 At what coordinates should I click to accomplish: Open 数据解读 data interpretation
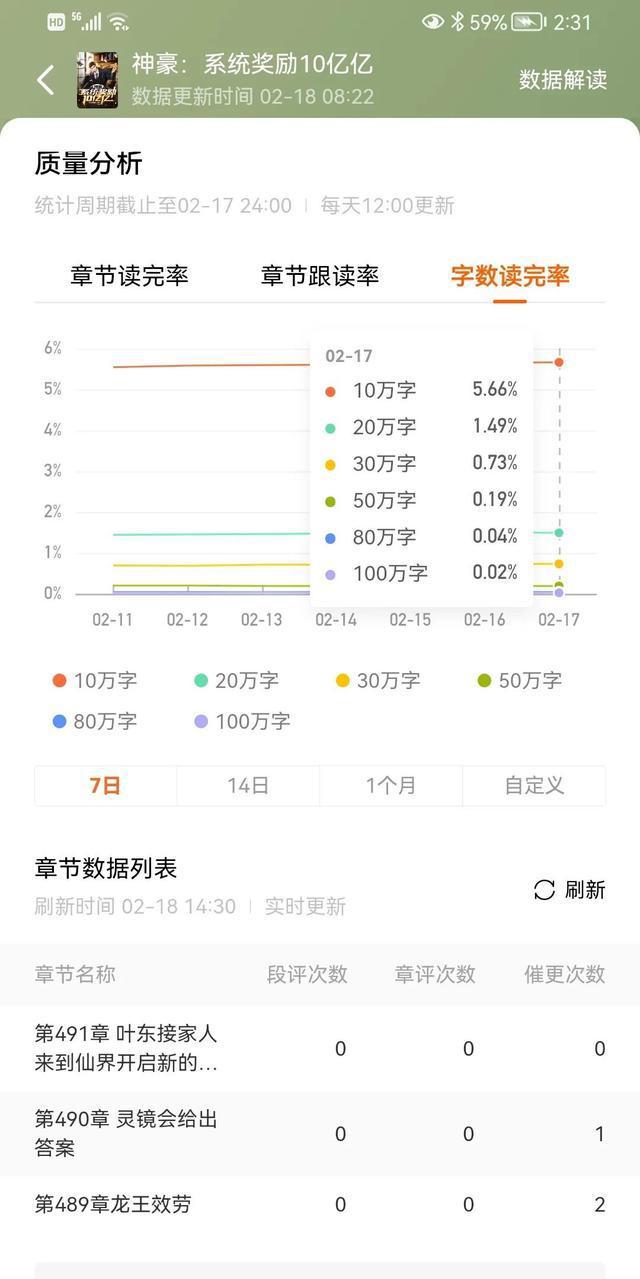click(x=563, y=80)
